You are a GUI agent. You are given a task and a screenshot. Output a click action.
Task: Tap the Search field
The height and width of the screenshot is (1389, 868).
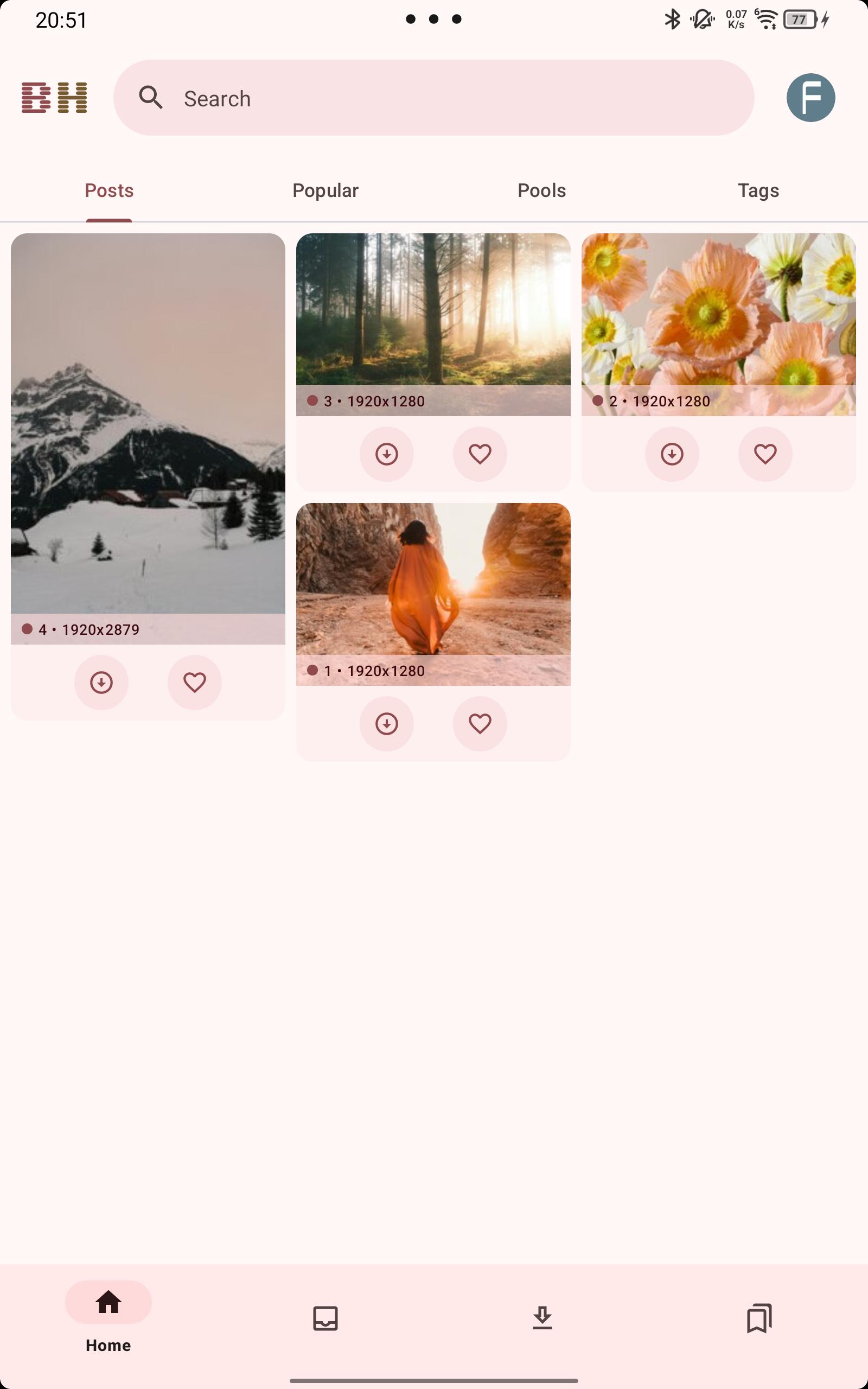click(x=433, y=98)
